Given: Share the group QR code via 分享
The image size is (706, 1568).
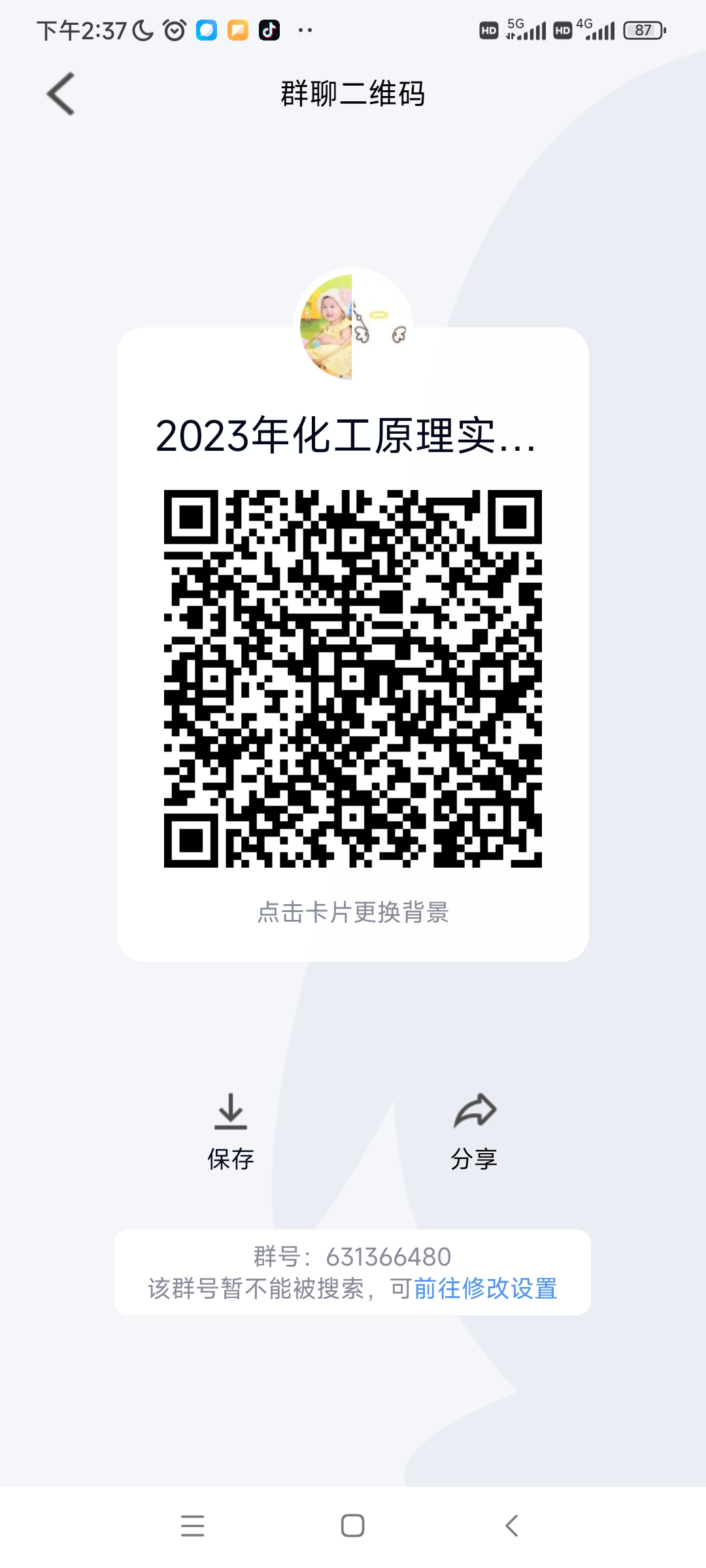Looking at the screenshot, I should click(x=474, y=1132).
